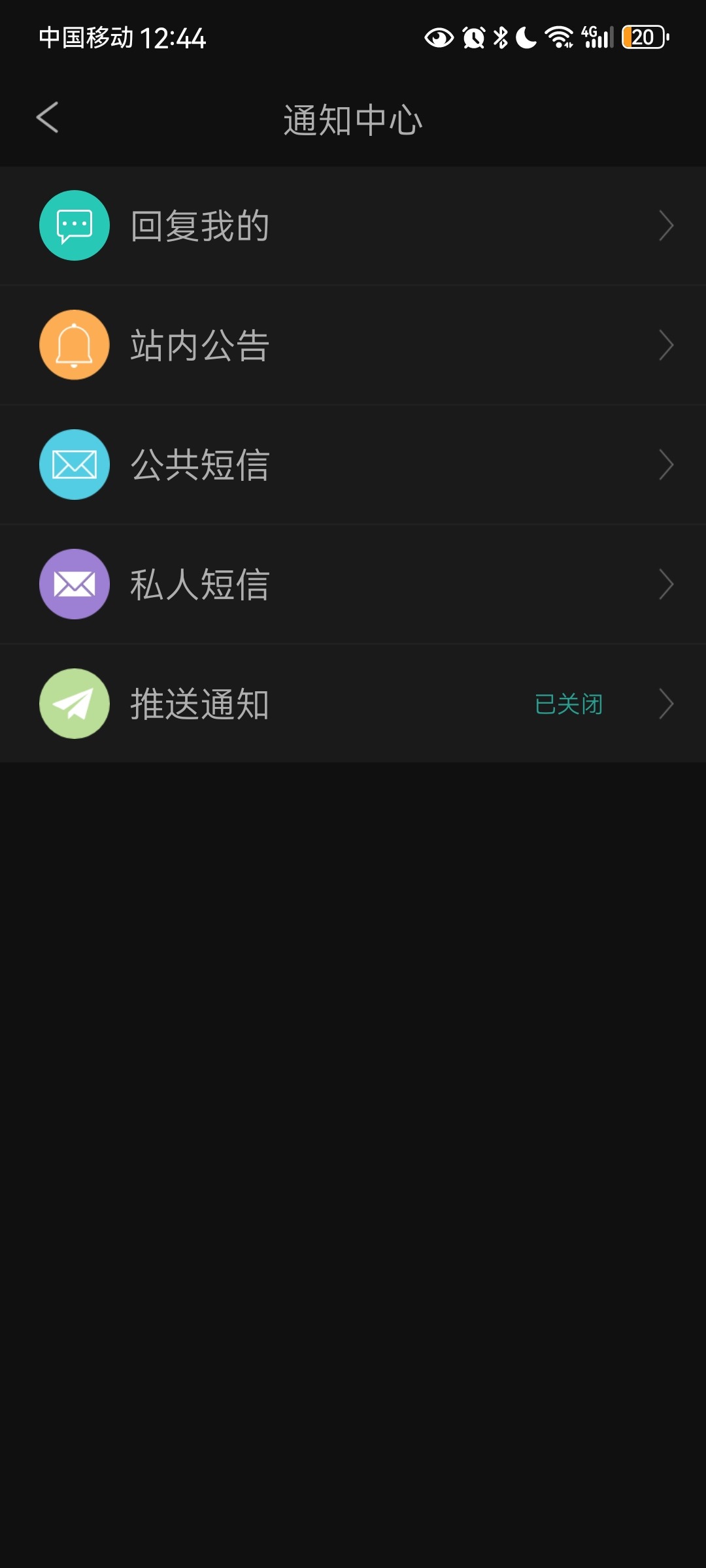The width and height of the screenshot is (706, 1568).
Task: Go back from 通知中心
Action: click(48, 118)
